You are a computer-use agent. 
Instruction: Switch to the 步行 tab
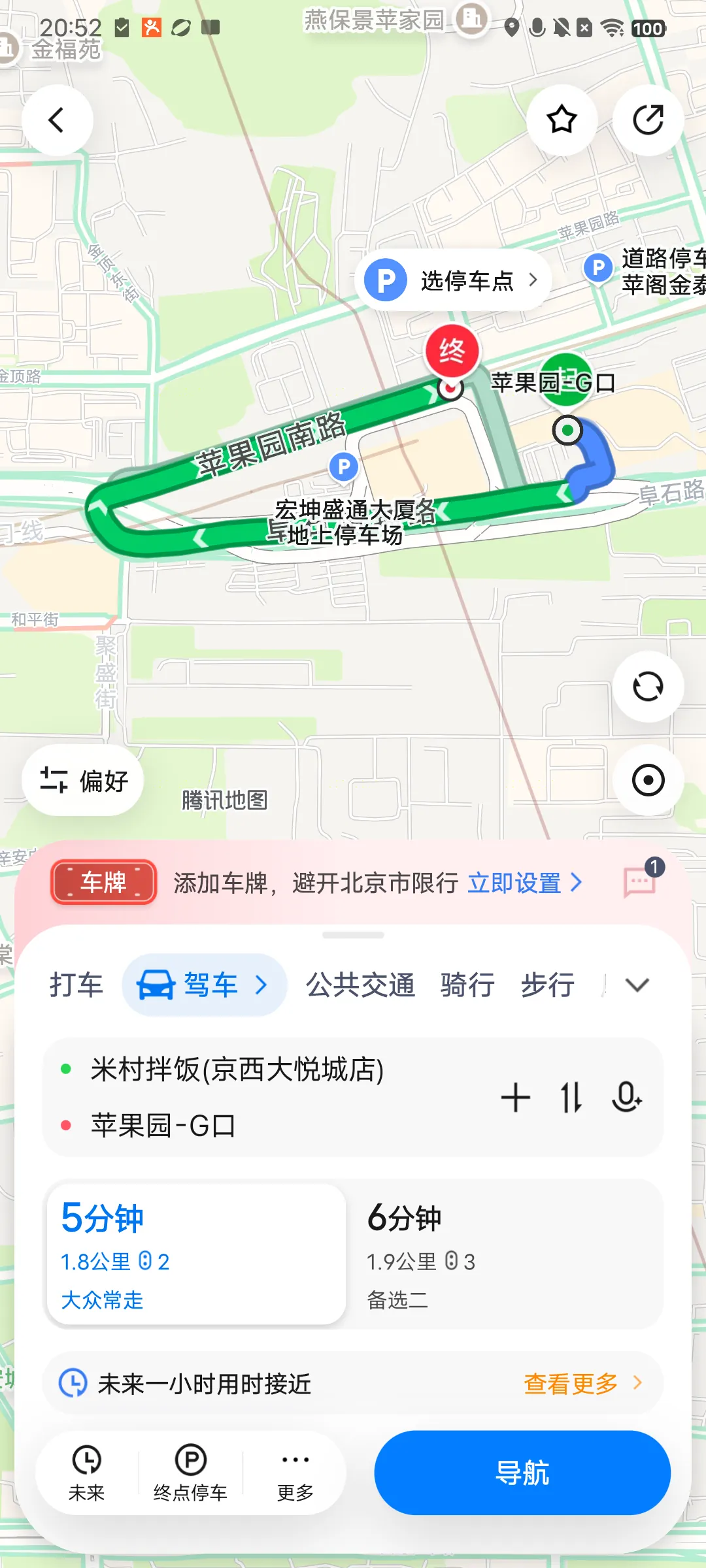pyautogui.click(x=548, y=985)
